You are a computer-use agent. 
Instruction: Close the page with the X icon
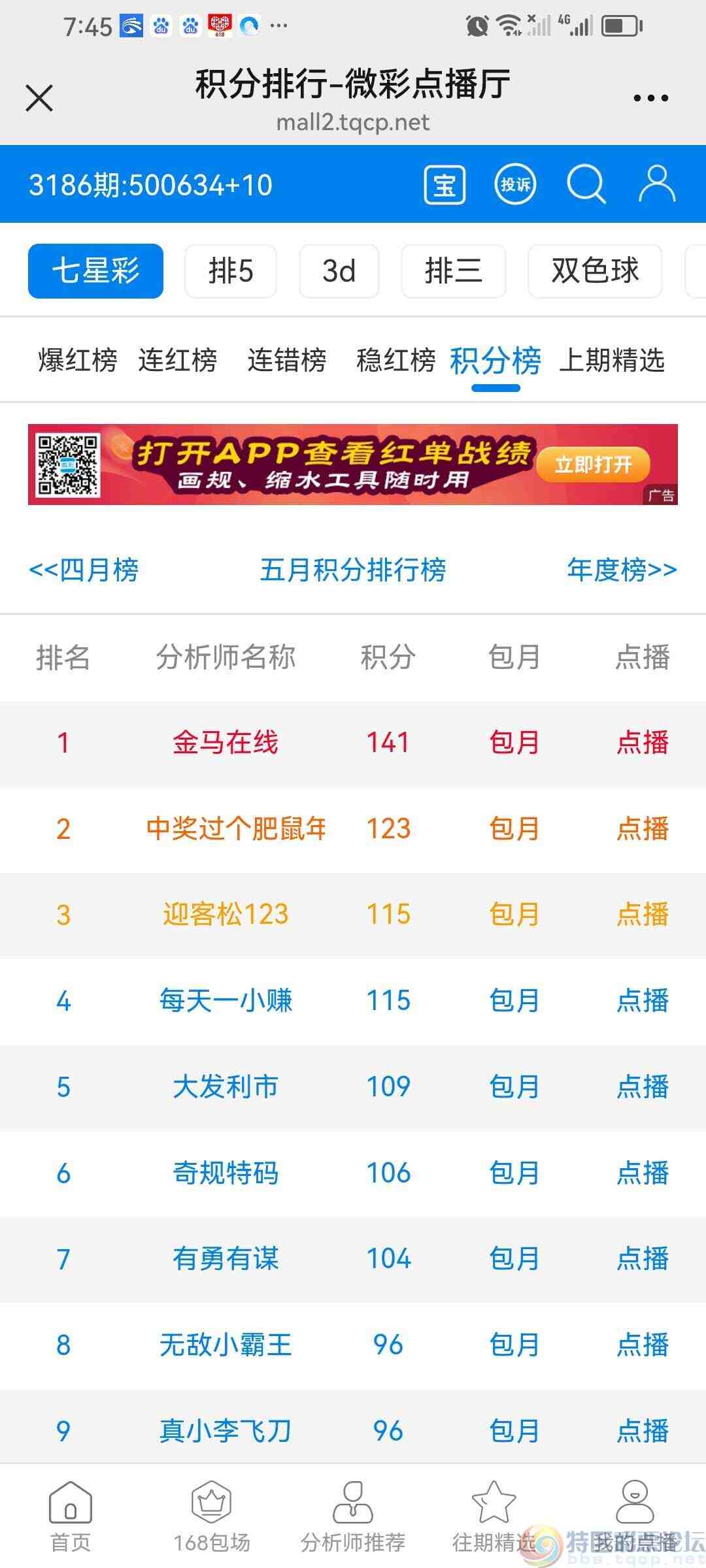click(39, 98)
